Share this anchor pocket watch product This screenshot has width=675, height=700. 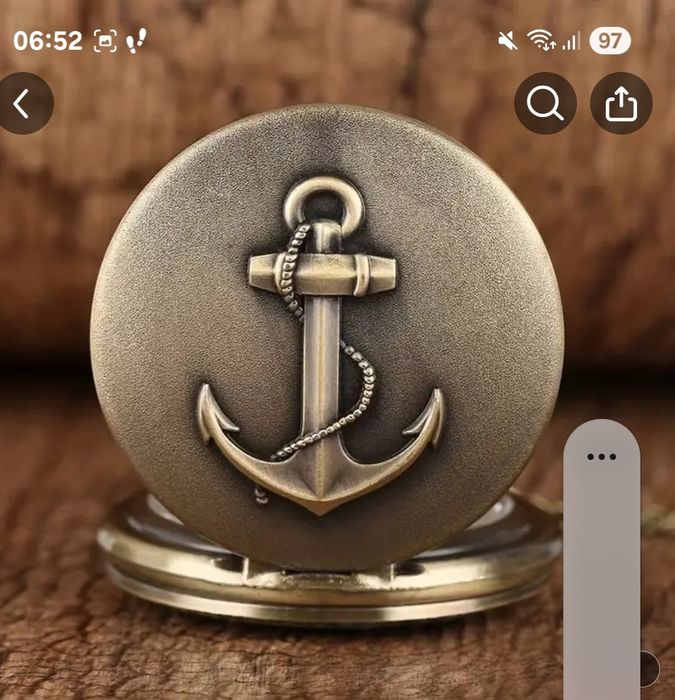pos(621,103)
